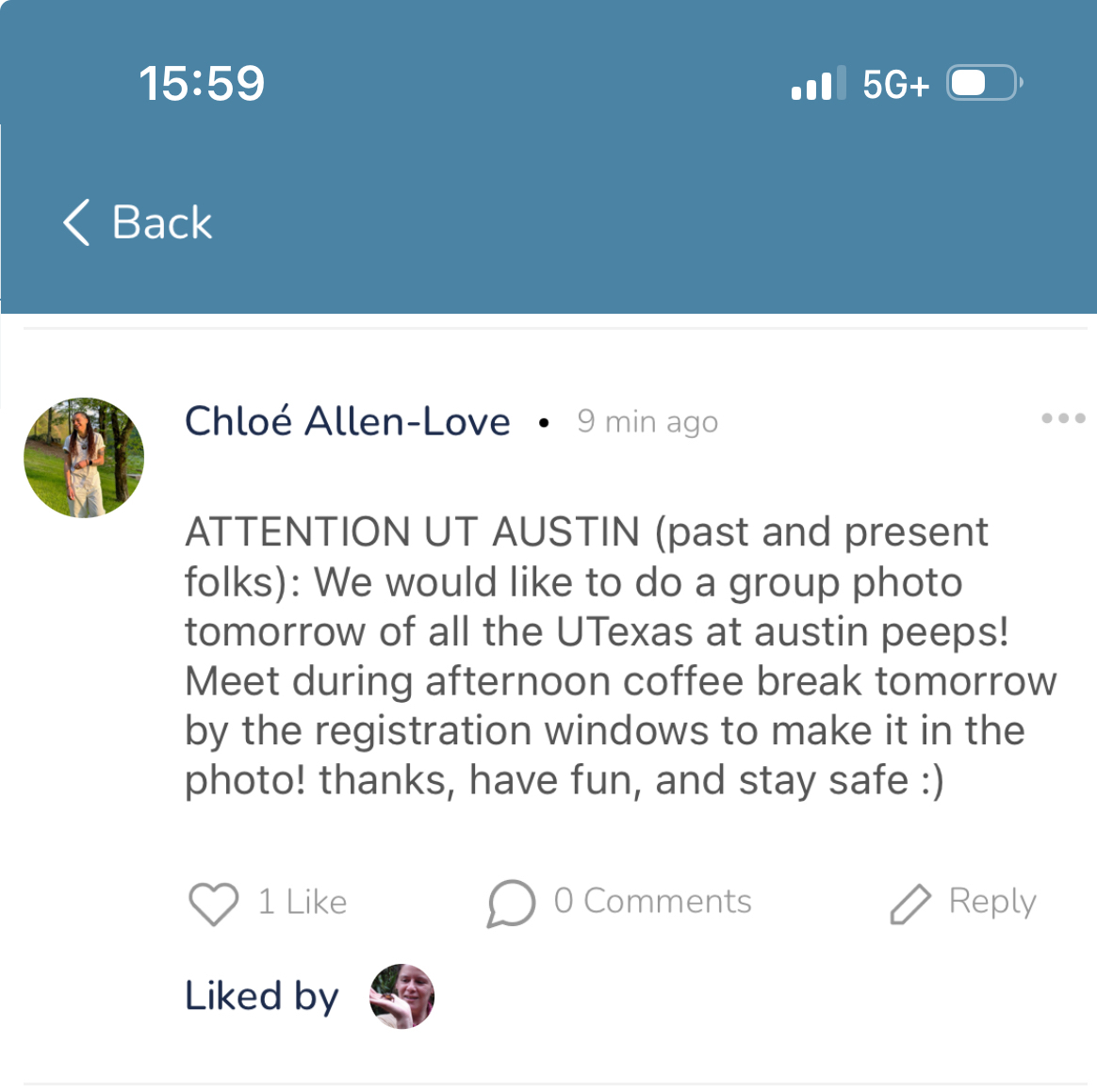Open Chloé Allen-Love's profile picture

coord(84,458)
